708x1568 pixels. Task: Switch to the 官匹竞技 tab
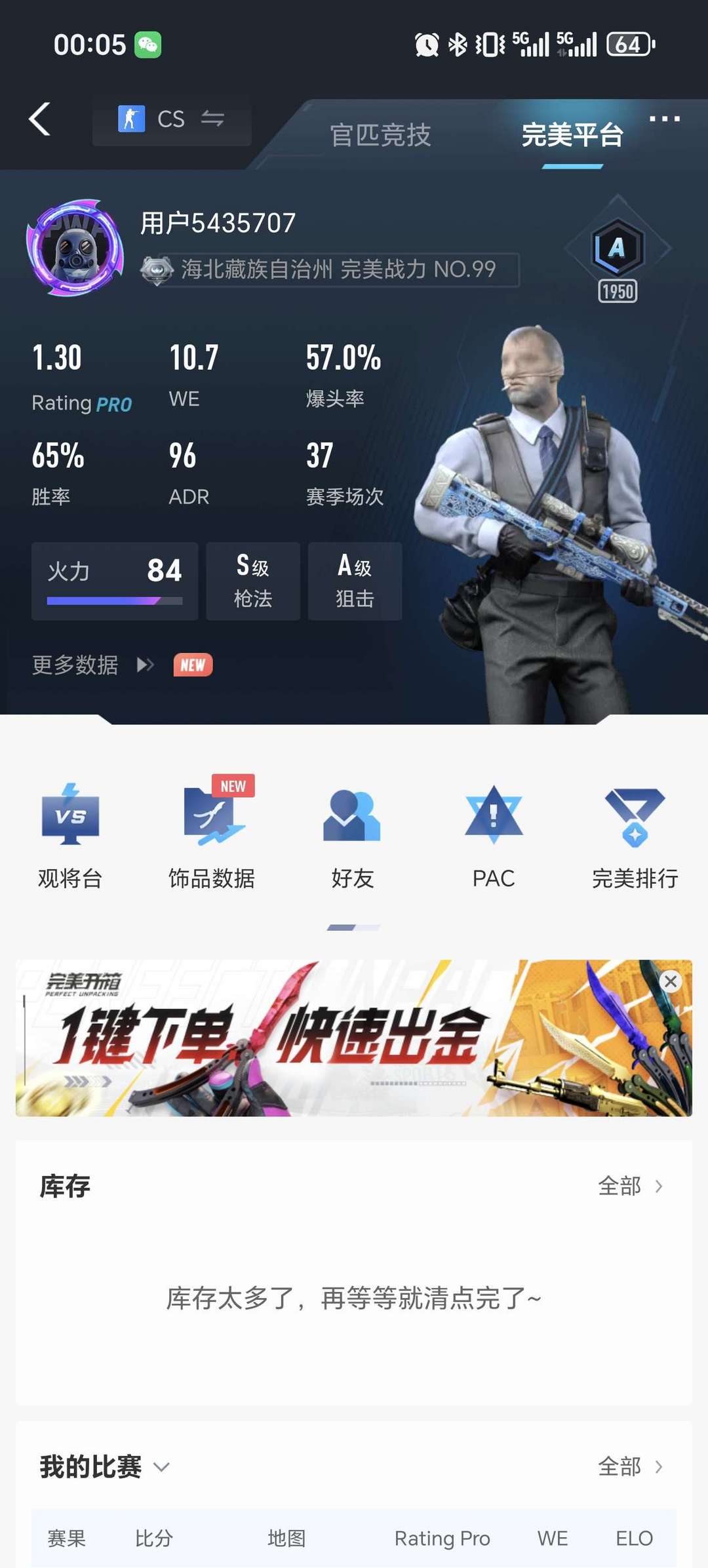380,135
